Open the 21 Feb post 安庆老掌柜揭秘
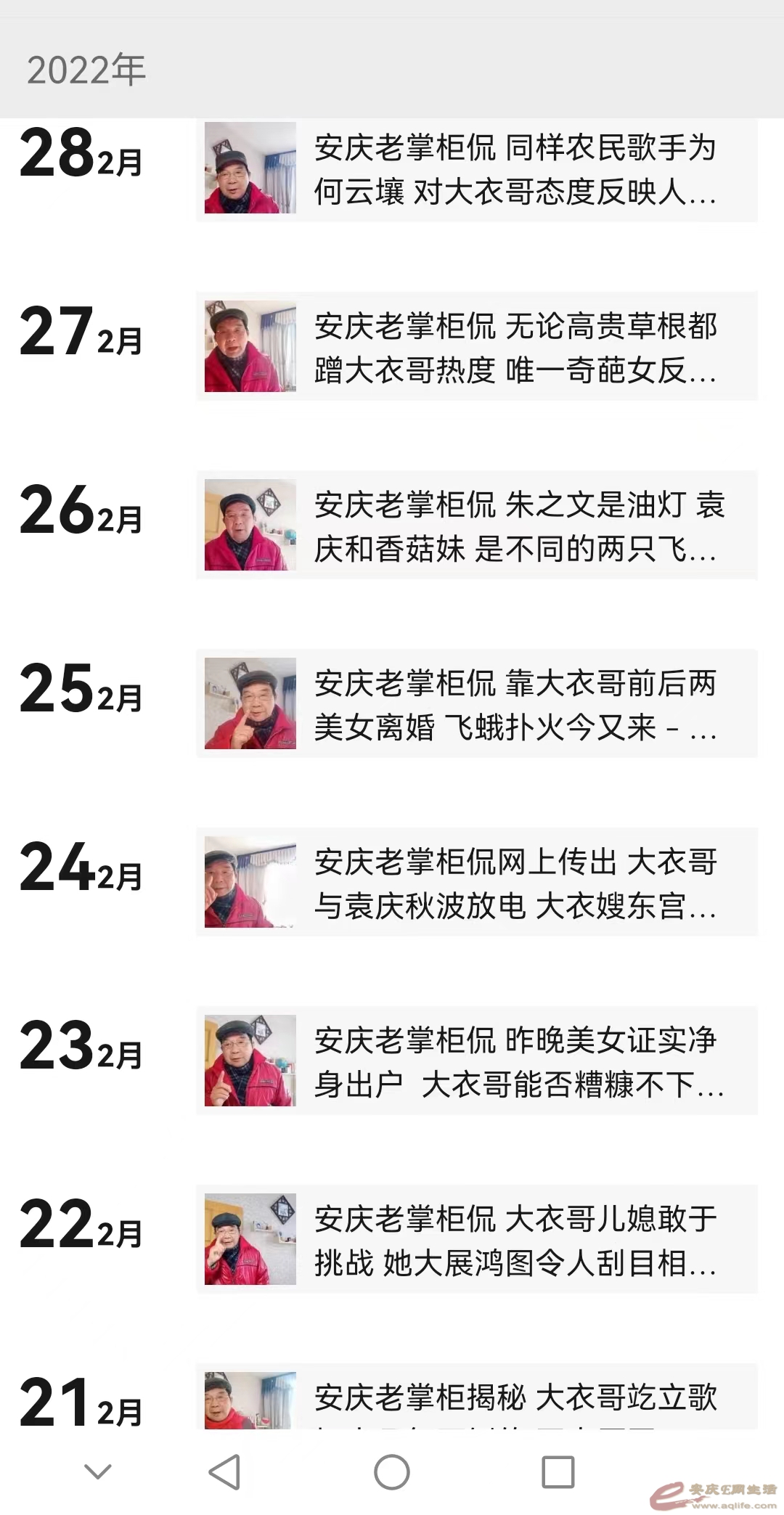 click(477, 1399)
